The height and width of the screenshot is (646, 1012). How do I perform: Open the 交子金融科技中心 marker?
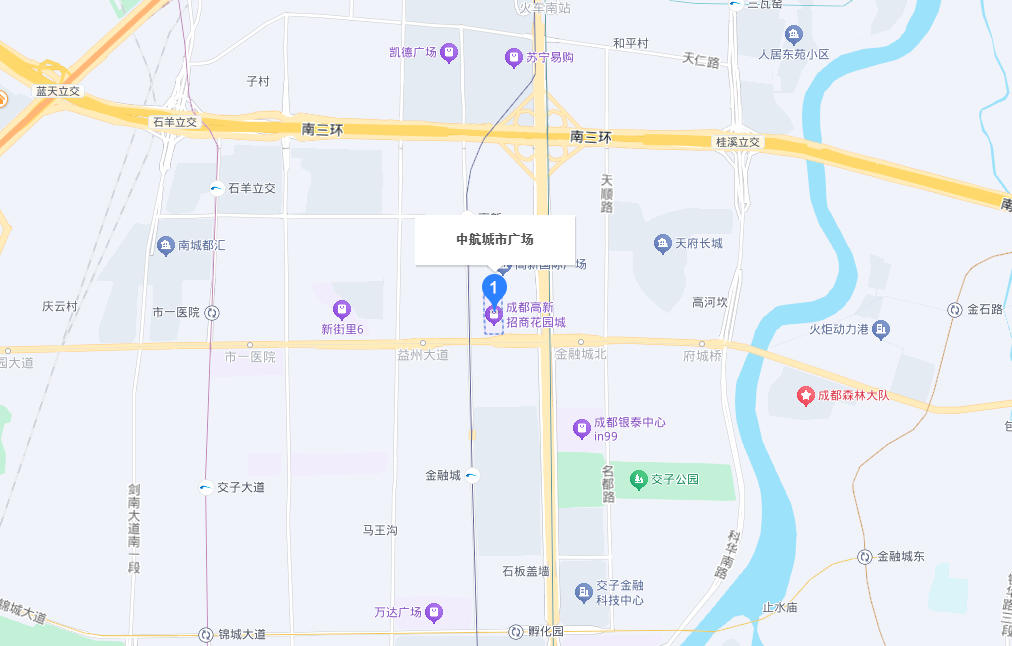click(584, 593)
